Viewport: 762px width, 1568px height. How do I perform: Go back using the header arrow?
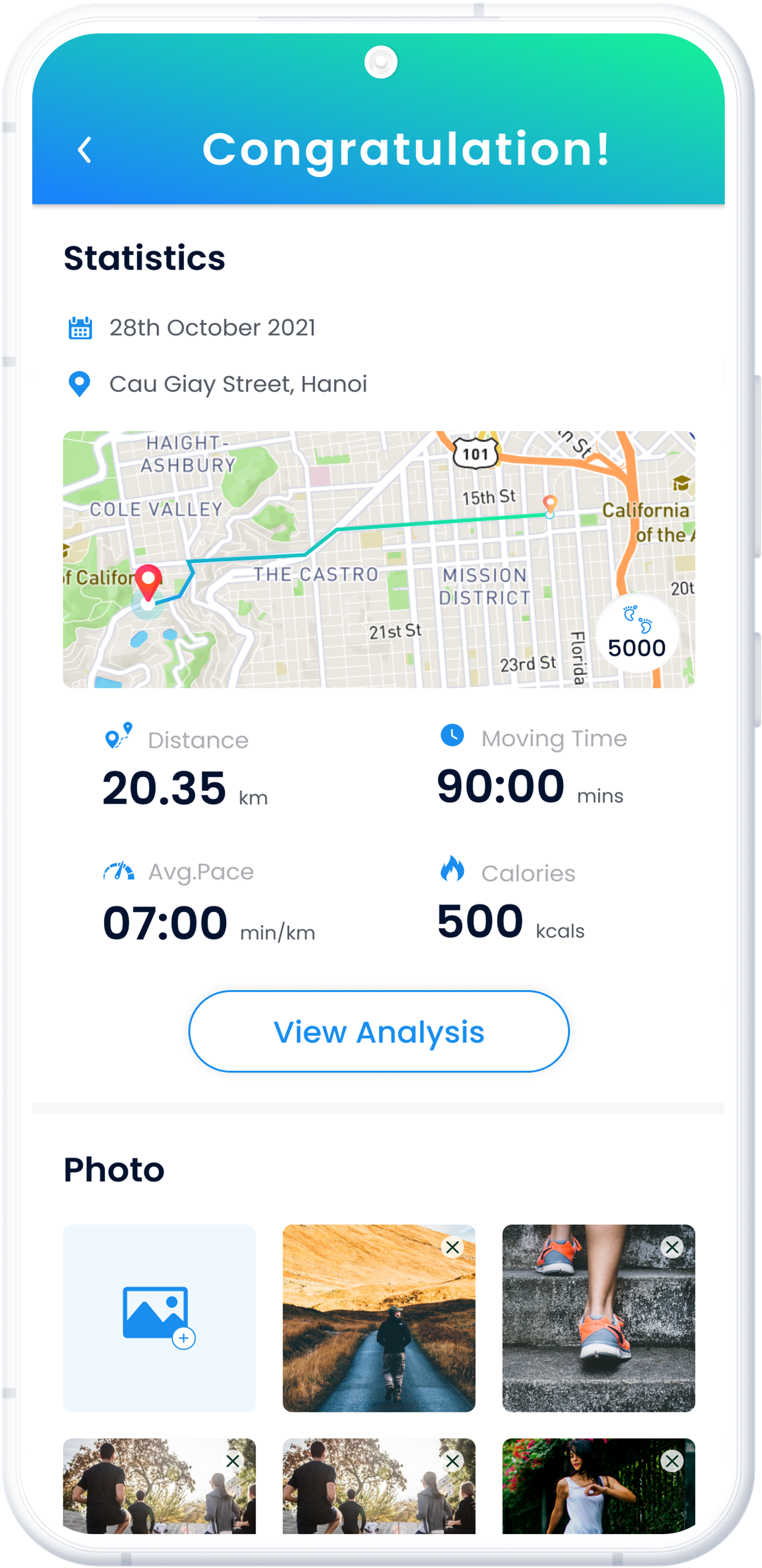(85, 150)
